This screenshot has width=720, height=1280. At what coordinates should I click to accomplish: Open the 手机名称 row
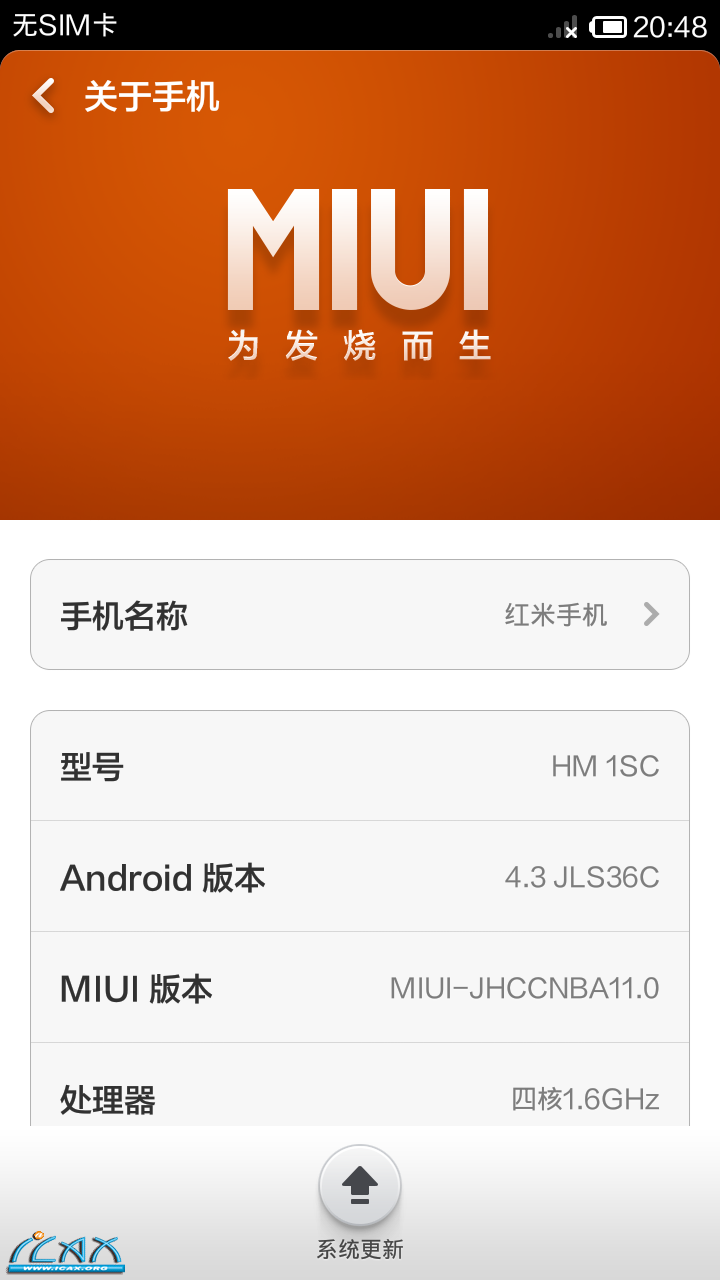coord(360,614)
